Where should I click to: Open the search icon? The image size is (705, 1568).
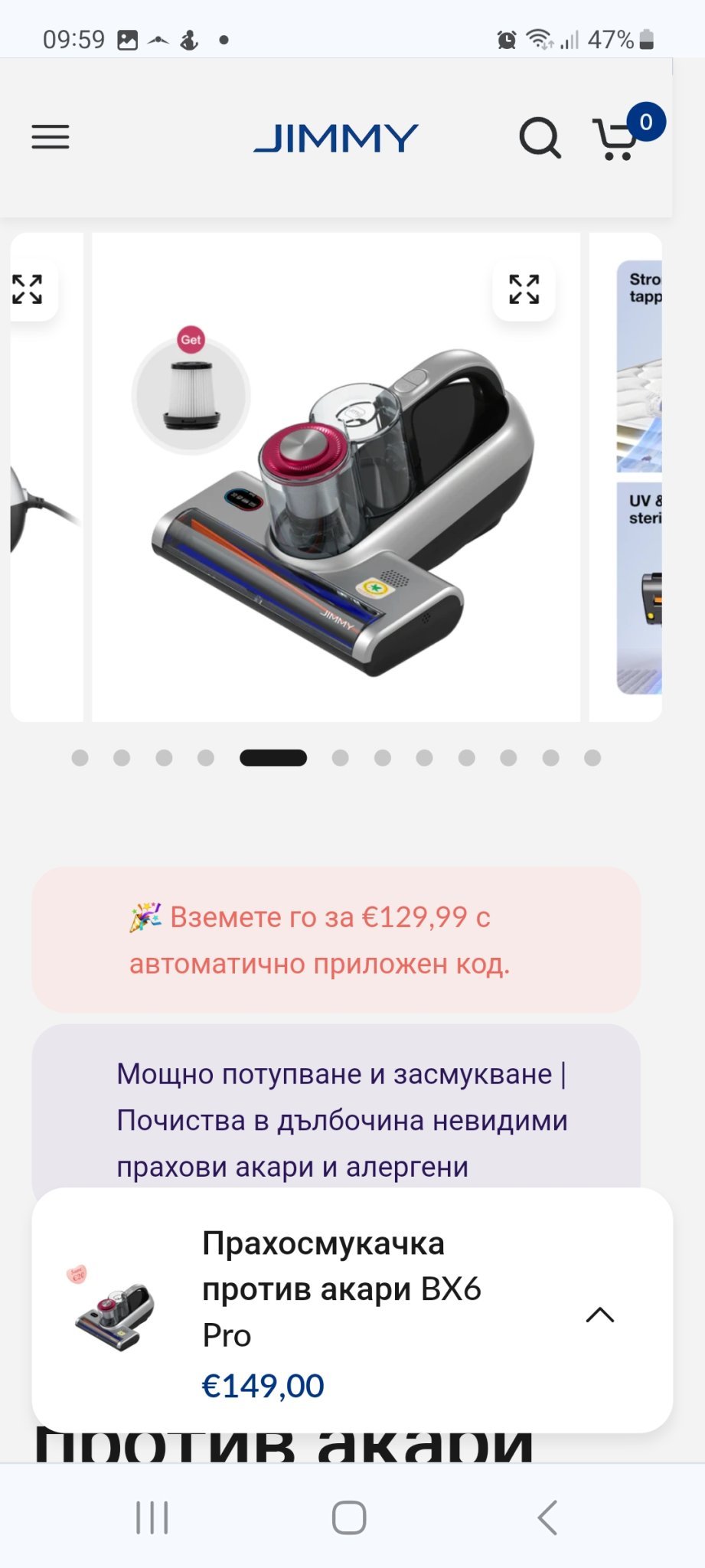540,138
